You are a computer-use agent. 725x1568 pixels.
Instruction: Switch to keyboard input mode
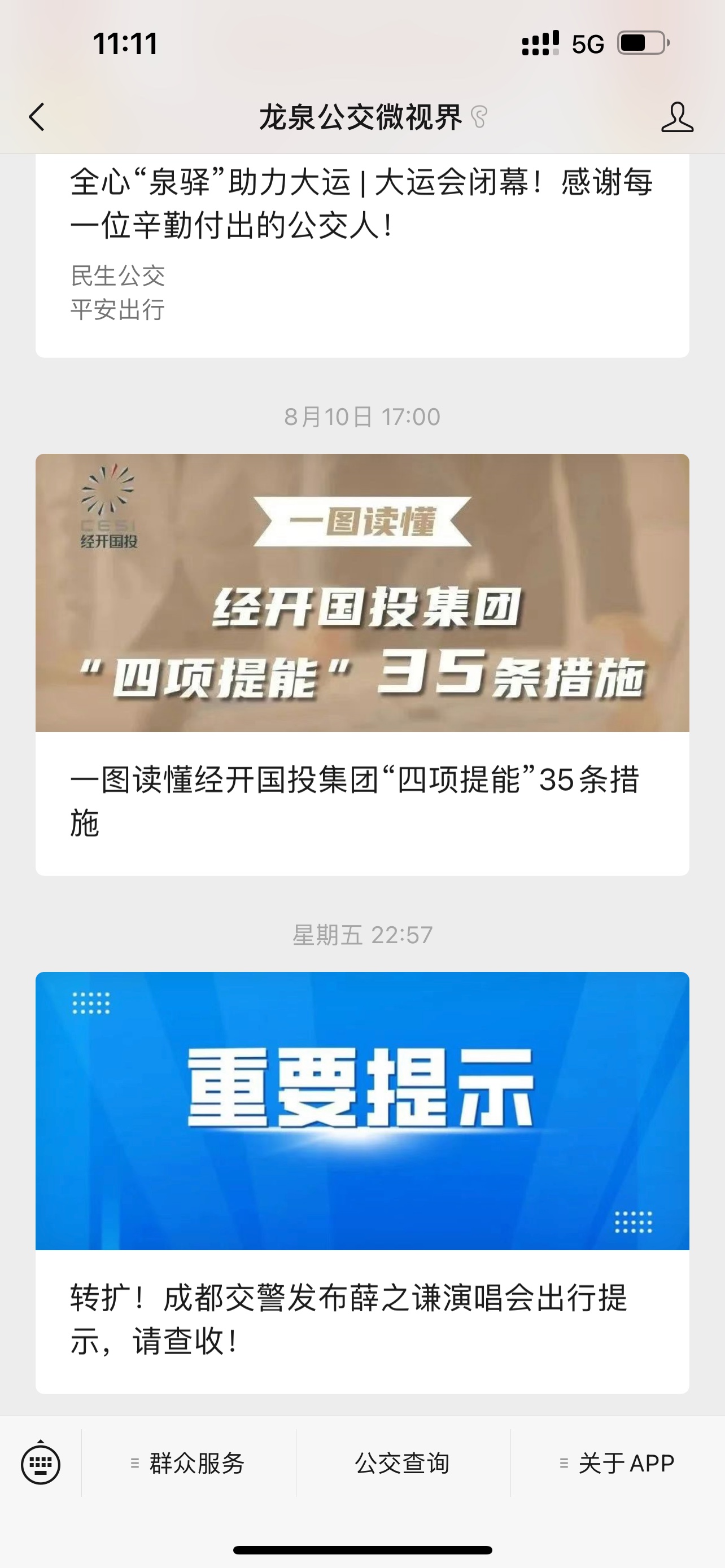click(41, 1462)
